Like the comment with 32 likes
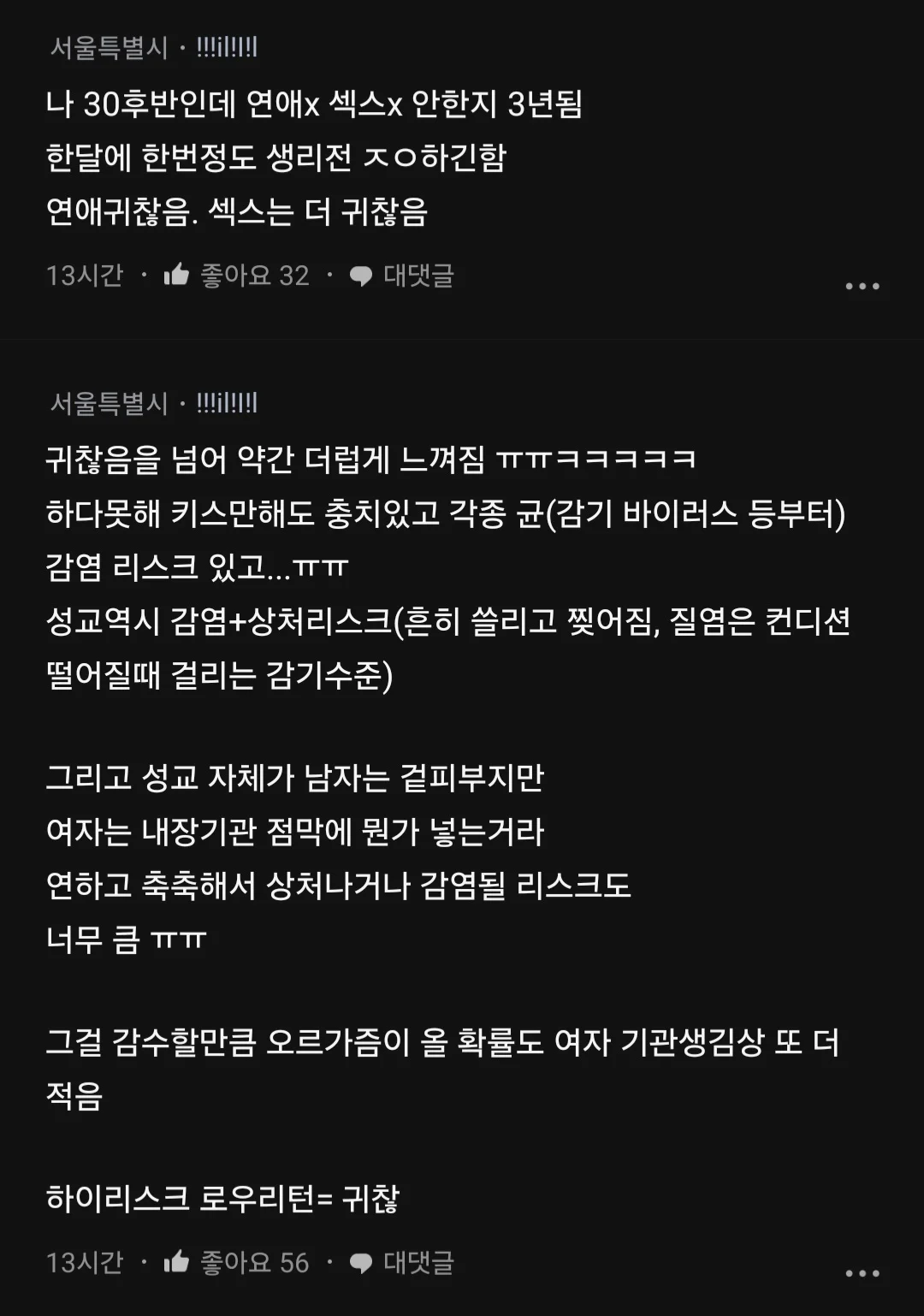This screenshot has height=1316, width=924. [x=177, y=275]
